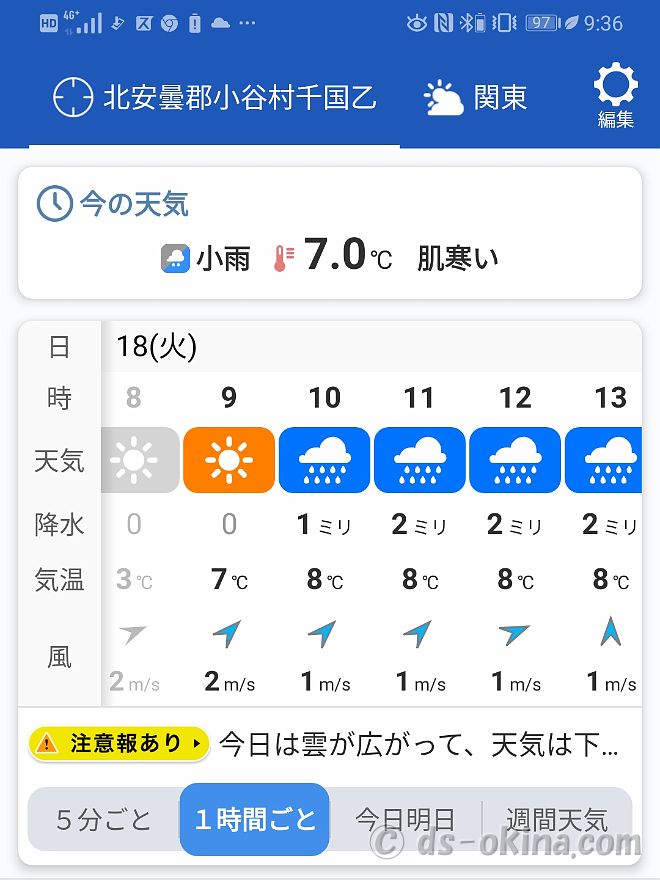View the 週間天気 weekly forecast
Image resolution: width=660 pixels, height=880 pixels.
pos(556,820)
